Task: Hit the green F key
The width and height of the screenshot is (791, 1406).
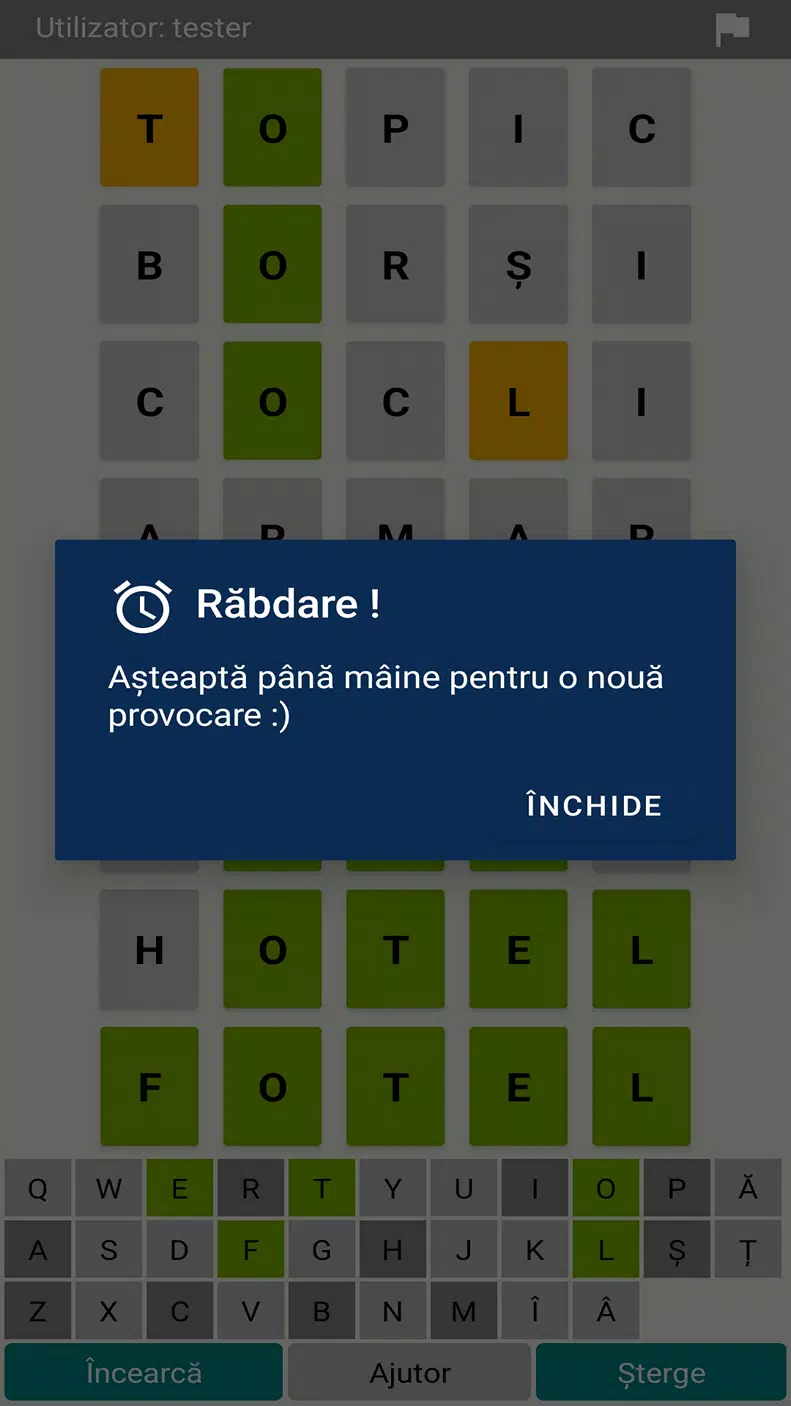Action: point(250,1250)
